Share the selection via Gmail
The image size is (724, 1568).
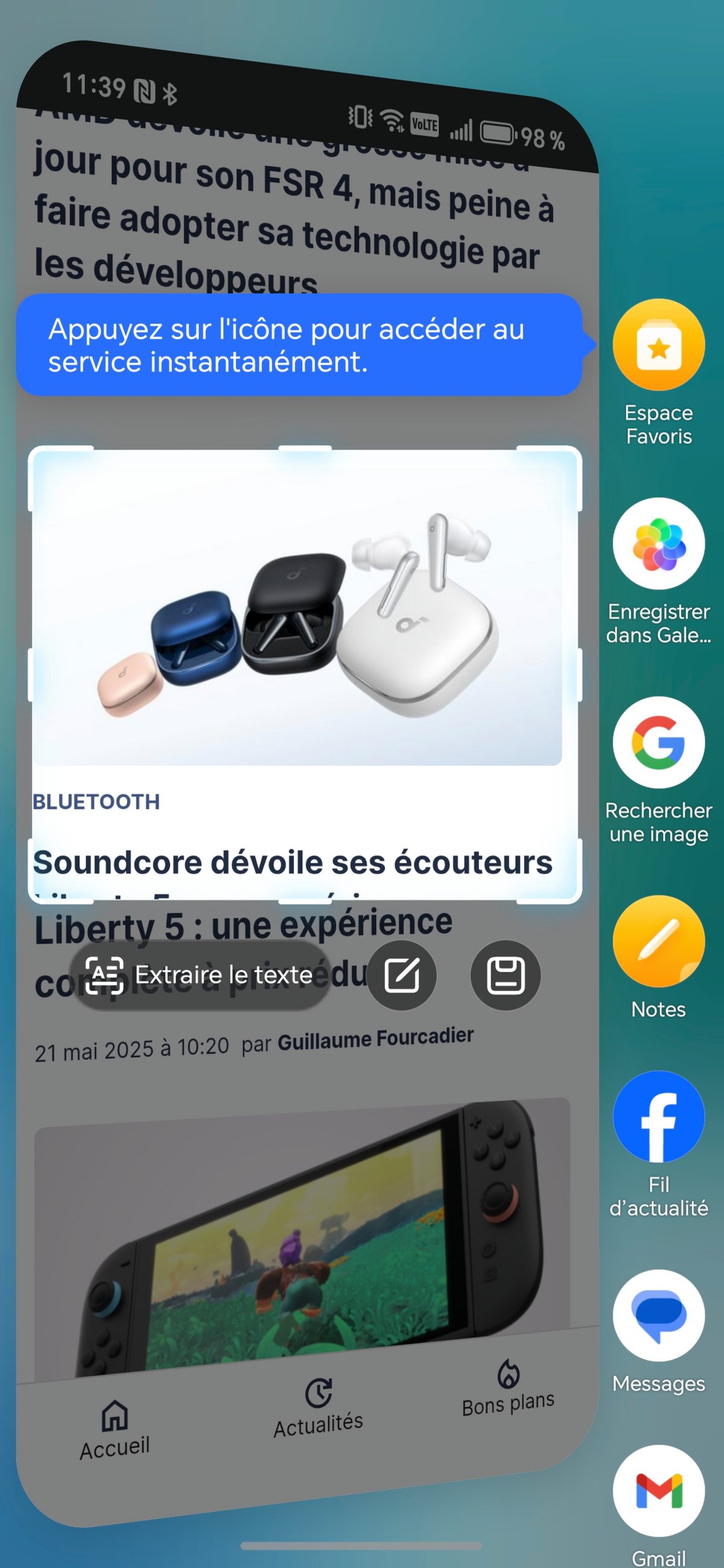pos(658,1491)
